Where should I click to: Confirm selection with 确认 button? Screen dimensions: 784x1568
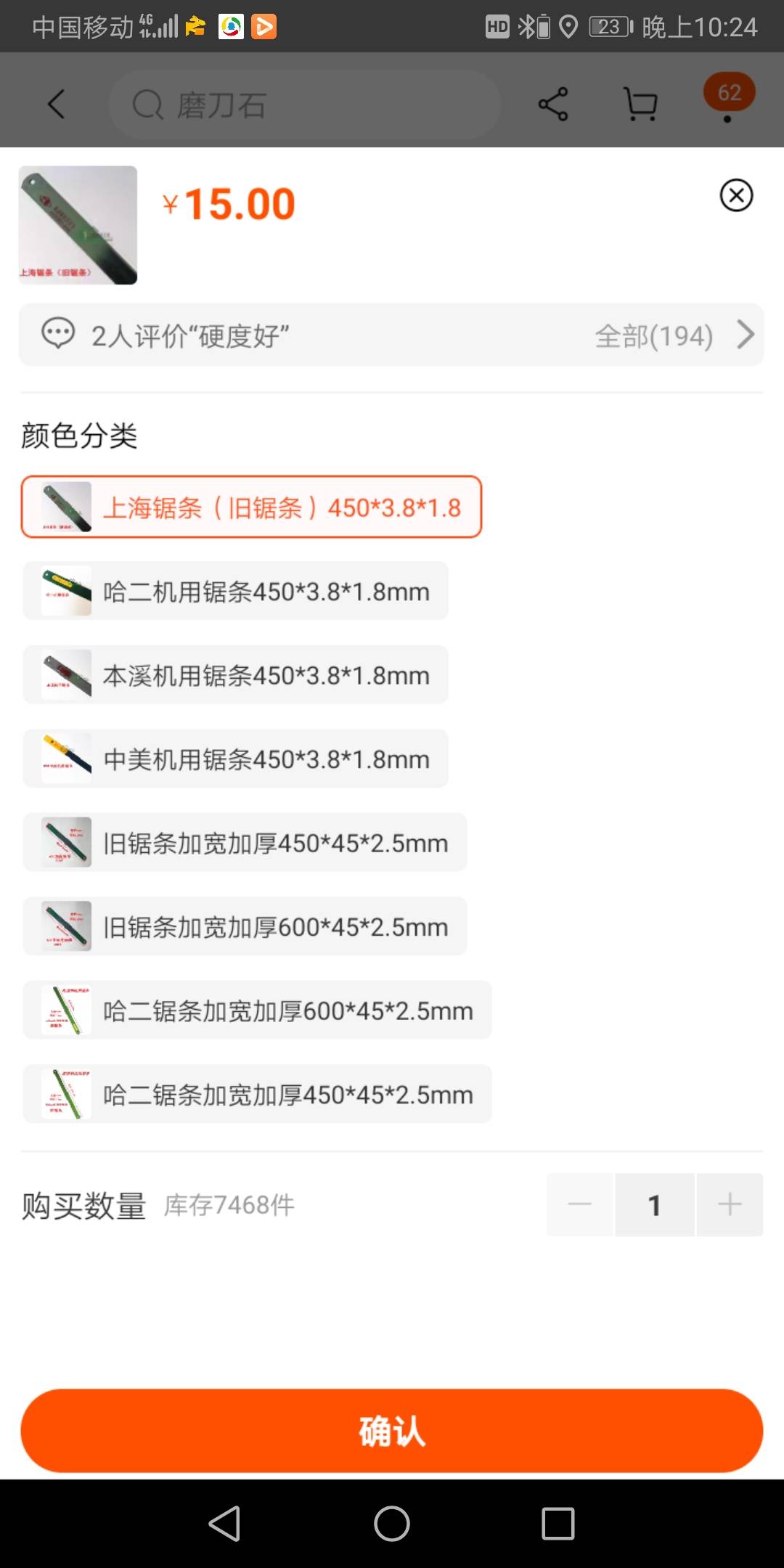click(392, 1431)
